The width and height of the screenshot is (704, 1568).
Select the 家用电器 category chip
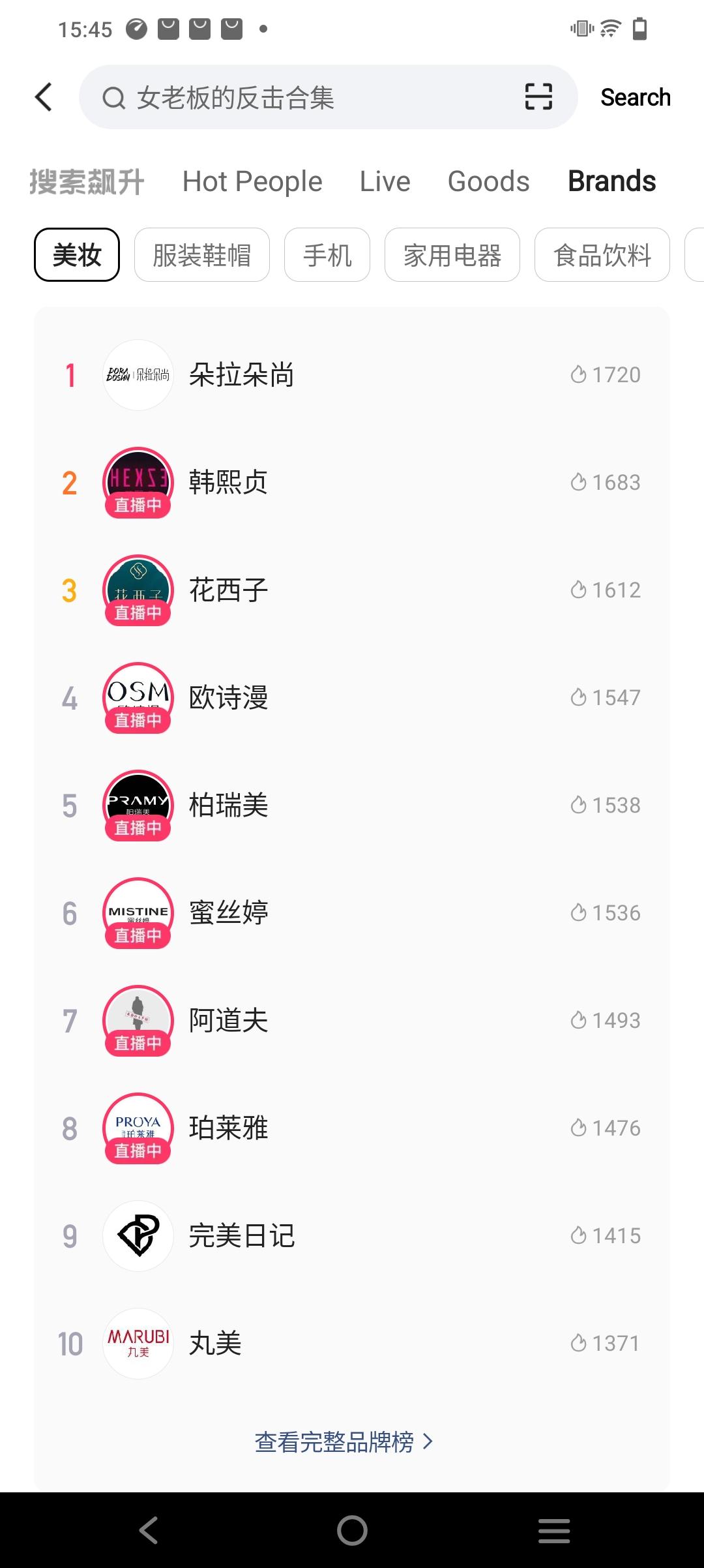(452, 255)
